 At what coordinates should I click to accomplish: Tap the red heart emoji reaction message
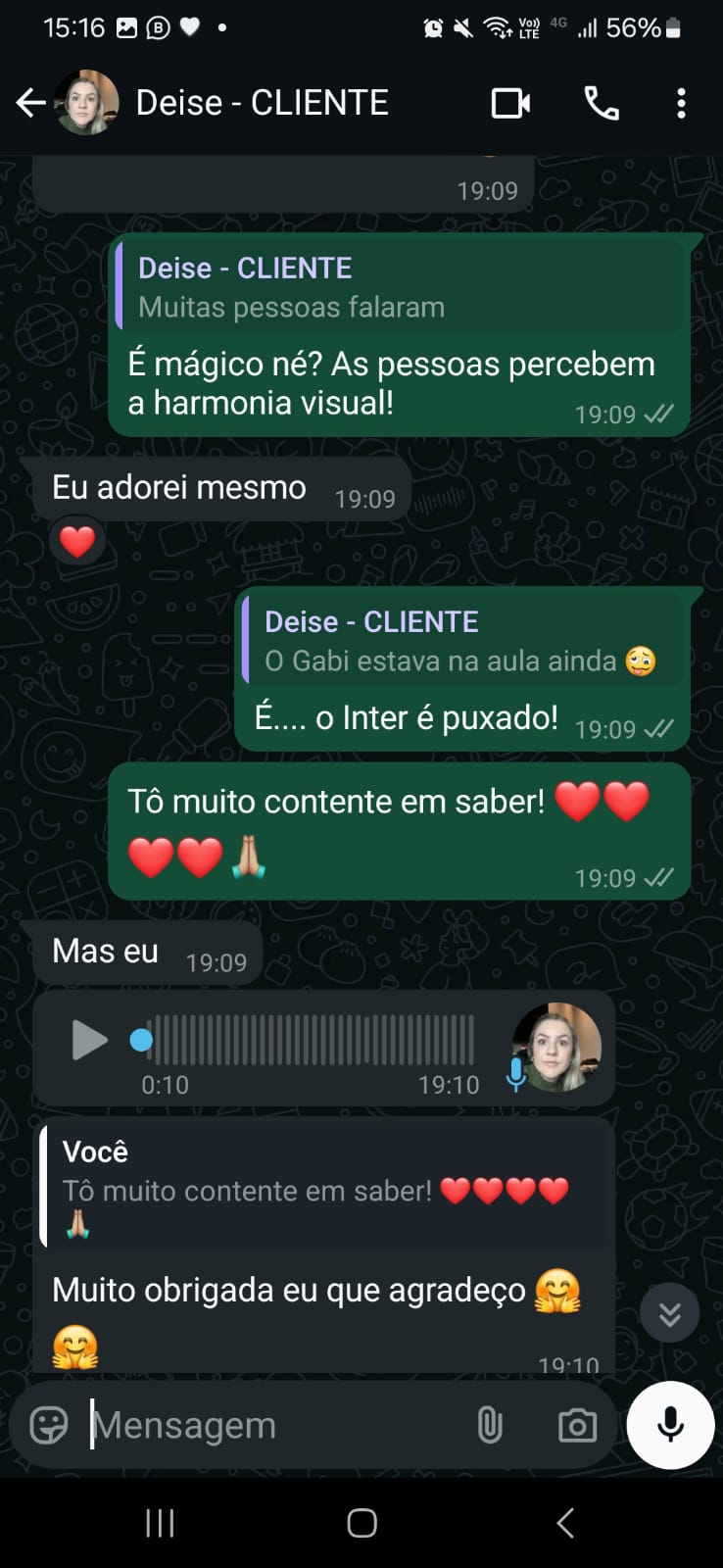[x=77, y=540]
